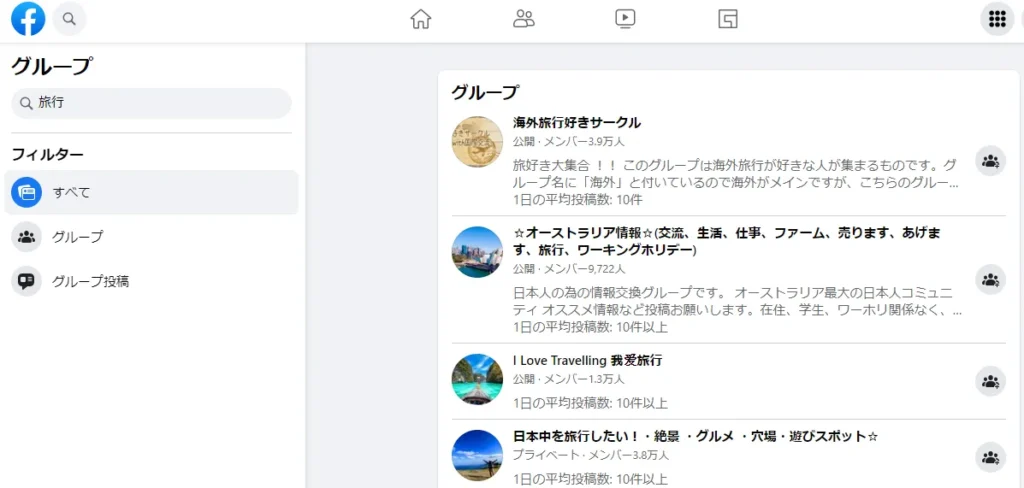Switch to the Friends tab

(x=524, y=18)
